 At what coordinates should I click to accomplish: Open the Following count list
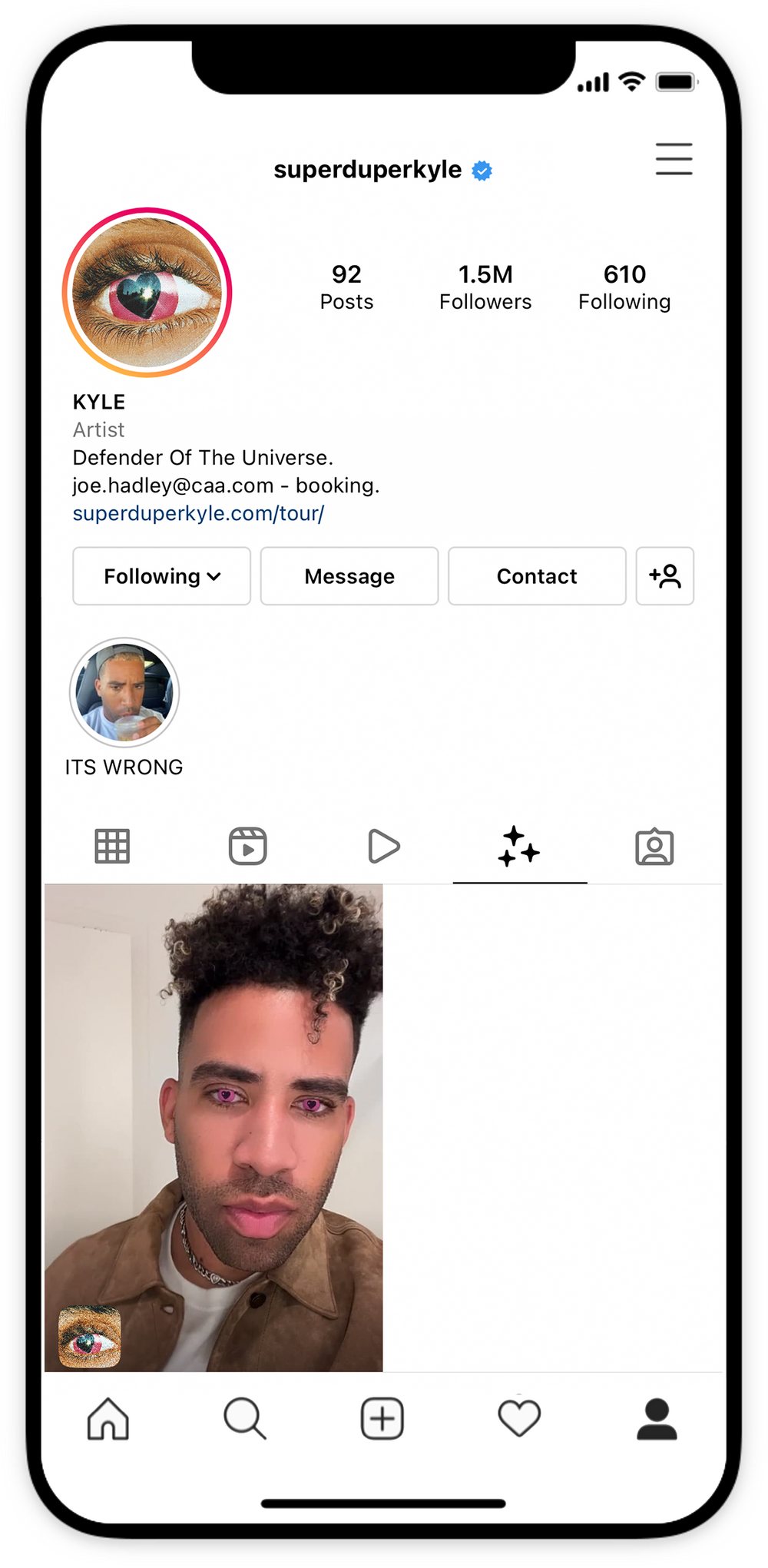point(624,287)
